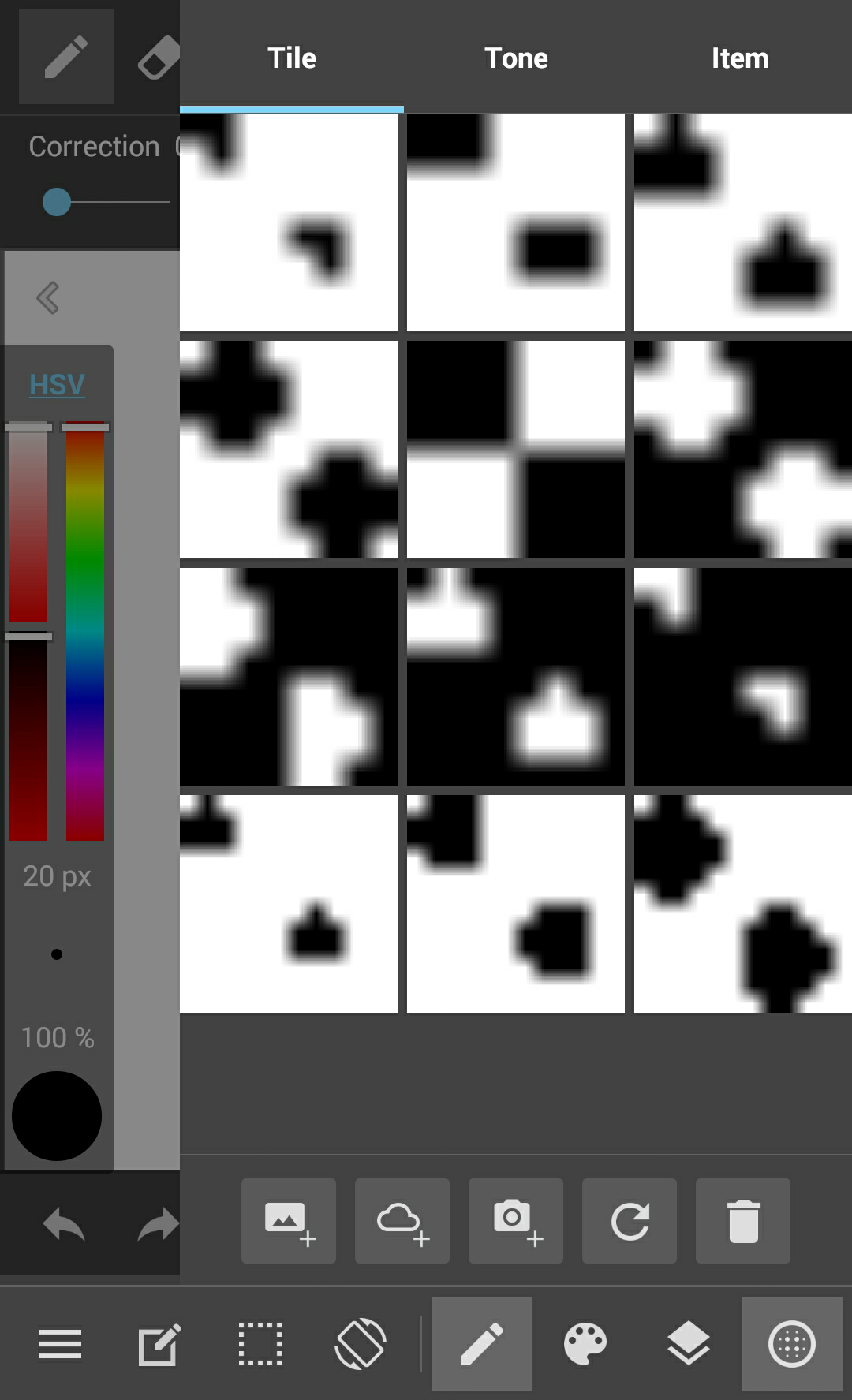Add a tile using the camera
Image resolution: width=852 pixels, height=1400 pixels.
coord(516,1221)
